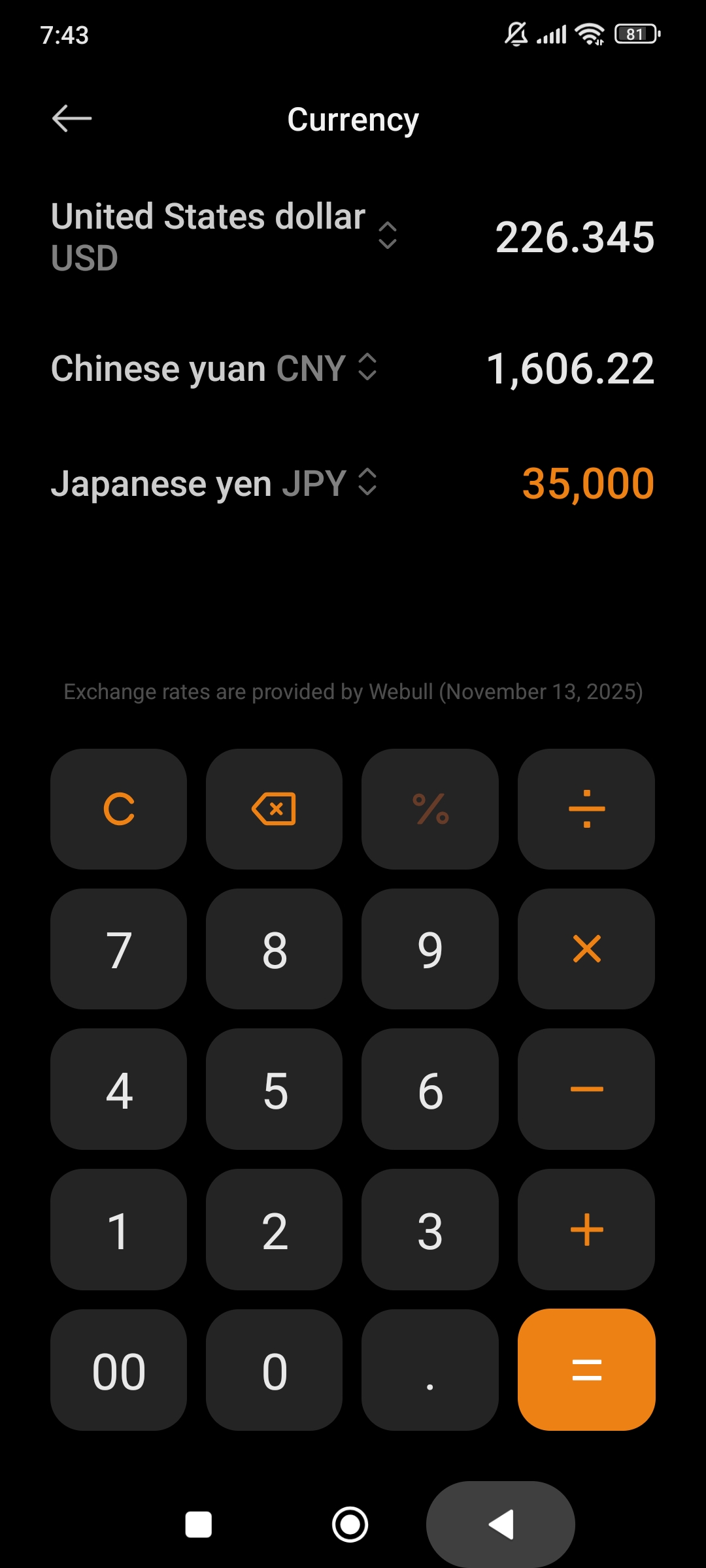Tap the plus key

(x=586, y=1230)
